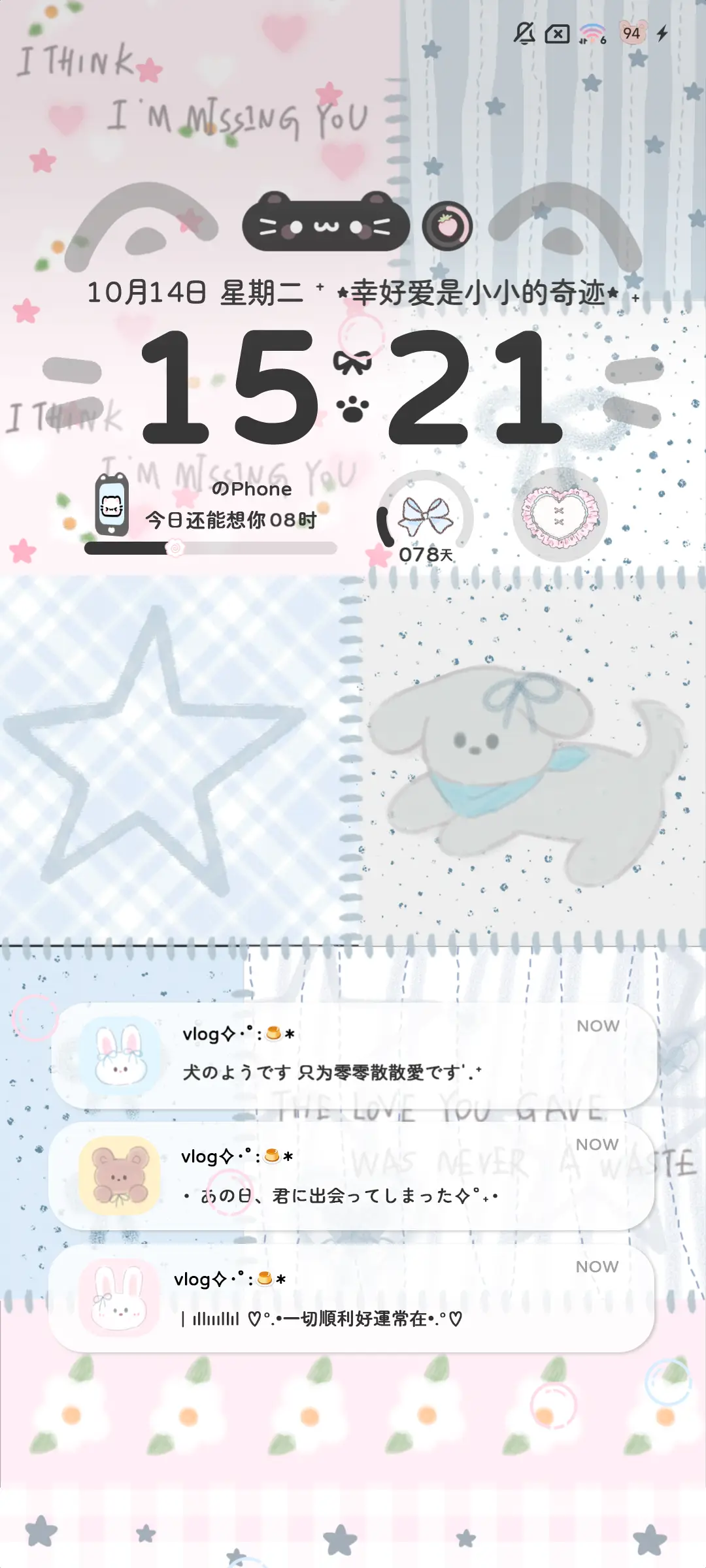Tap the 078天 countdown label
Viewport: 706px width, 1568px height.
tap(426, 554)
